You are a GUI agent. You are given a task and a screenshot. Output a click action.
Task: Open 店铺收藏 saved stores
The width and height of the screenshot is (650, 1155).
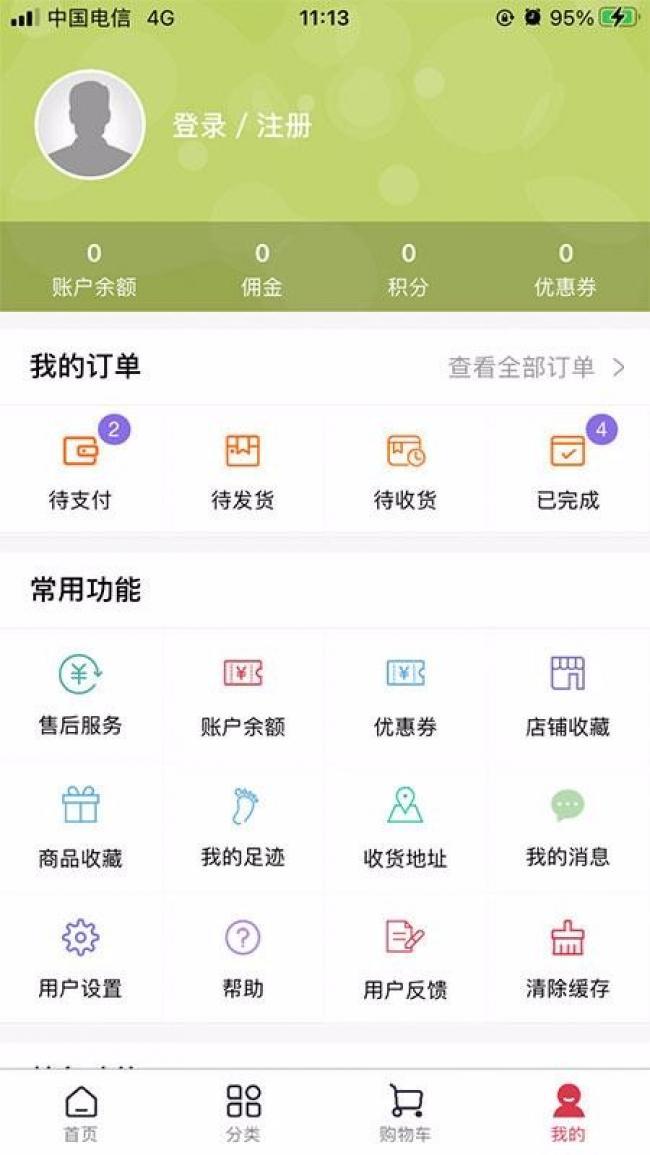[568, 695]
